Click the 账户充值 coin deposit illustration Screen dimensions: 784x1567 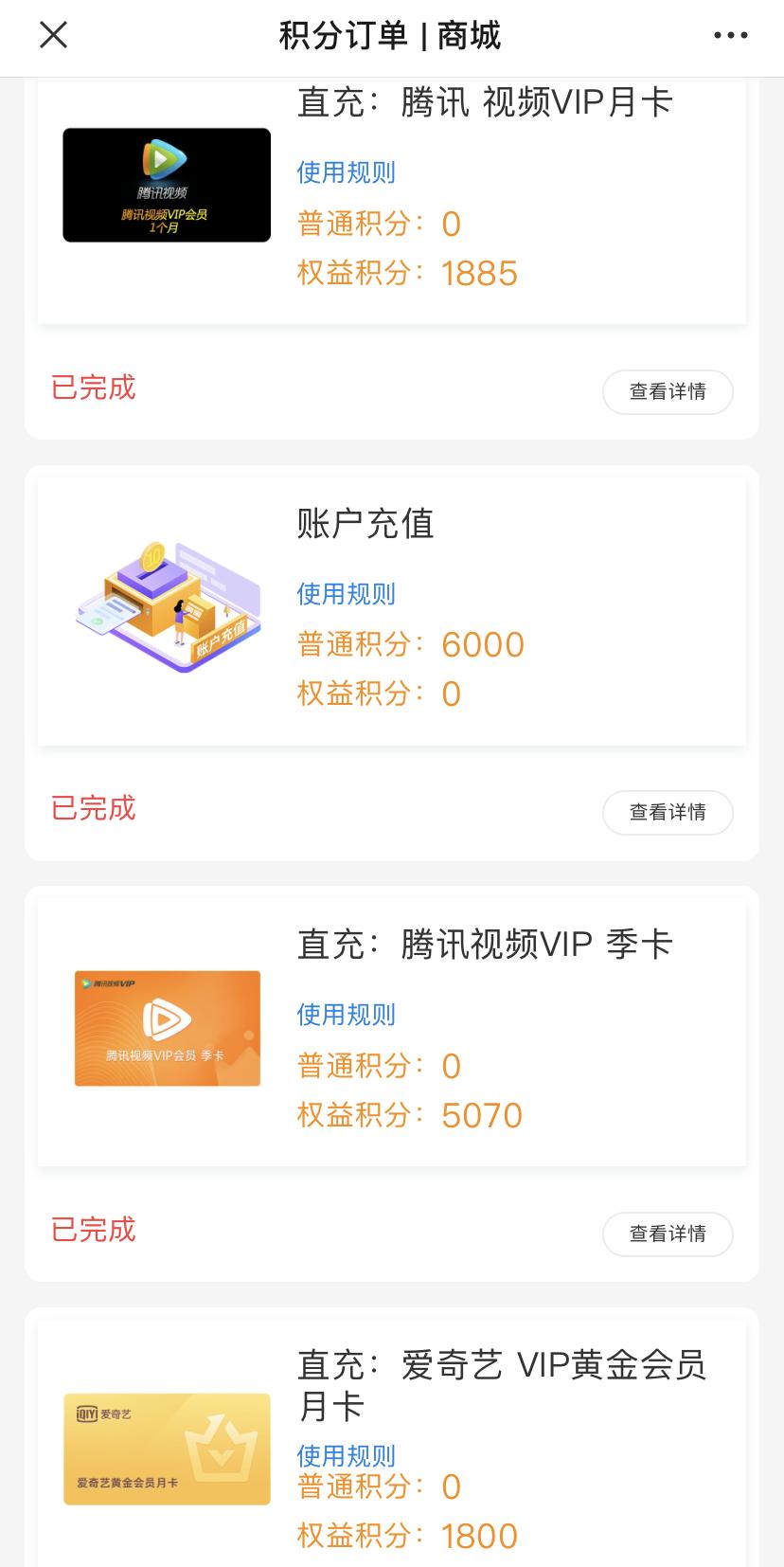[167, 606]
